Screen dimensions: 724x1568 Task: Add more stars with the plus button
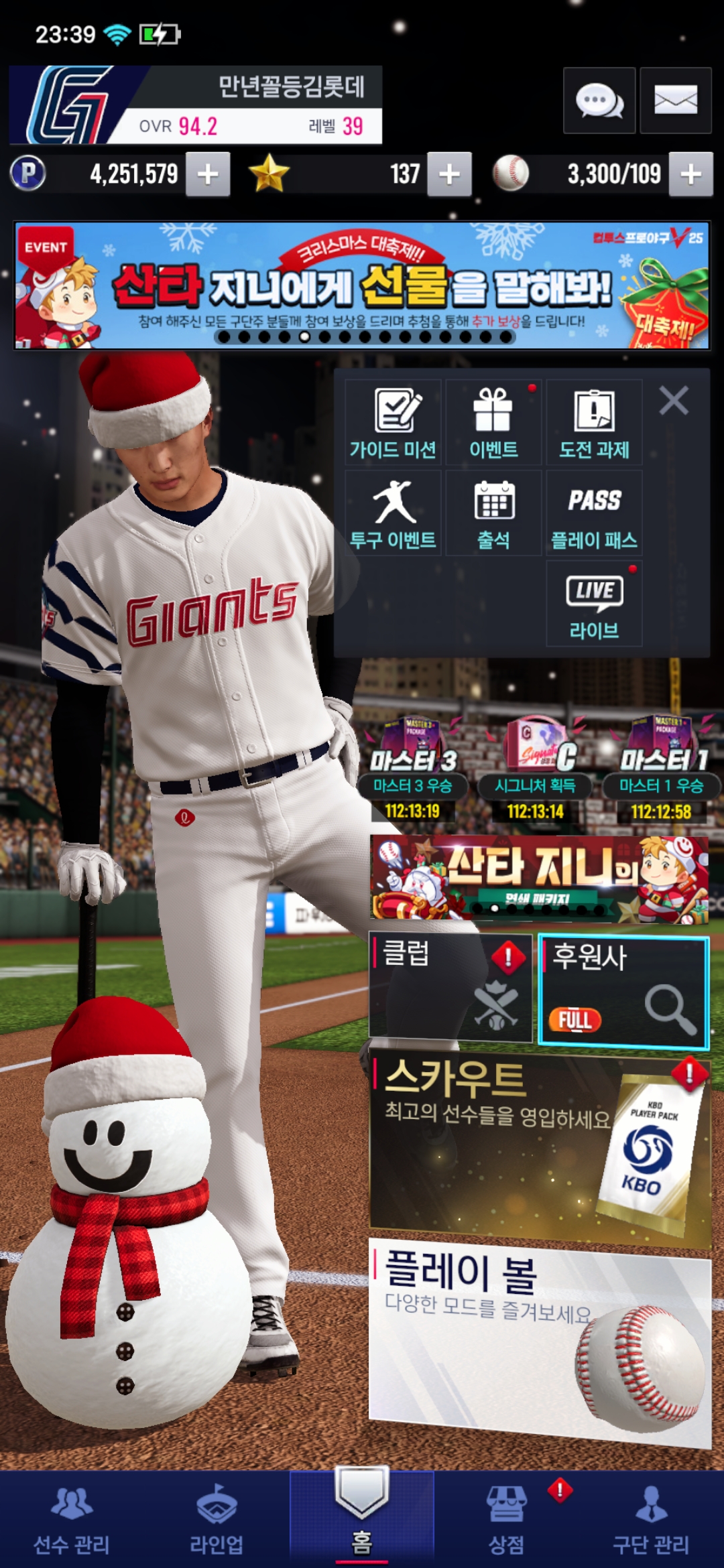click(x=449, y=174)
